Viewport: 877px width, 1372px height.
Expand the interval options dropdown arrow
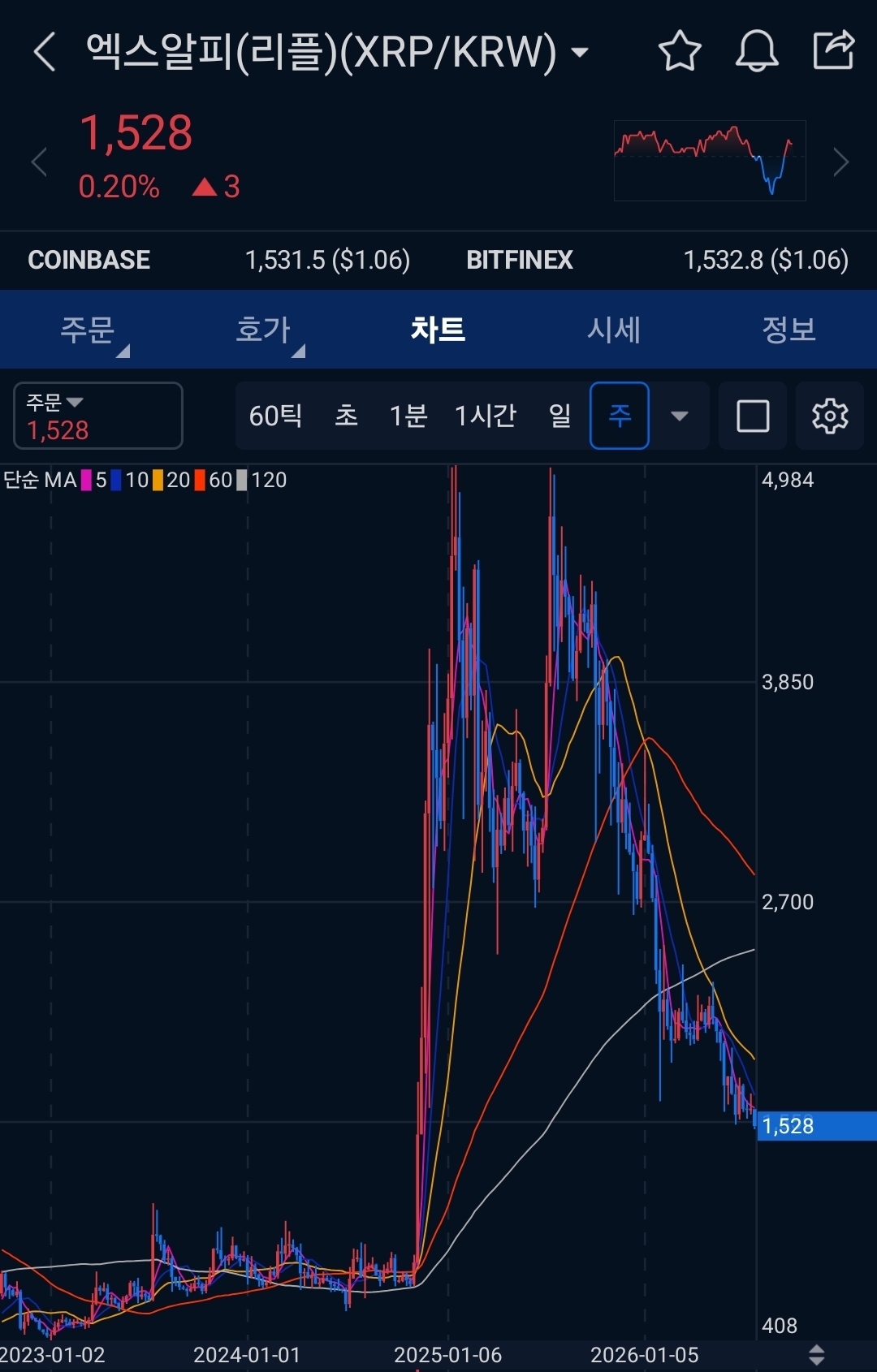pos(680,416)
